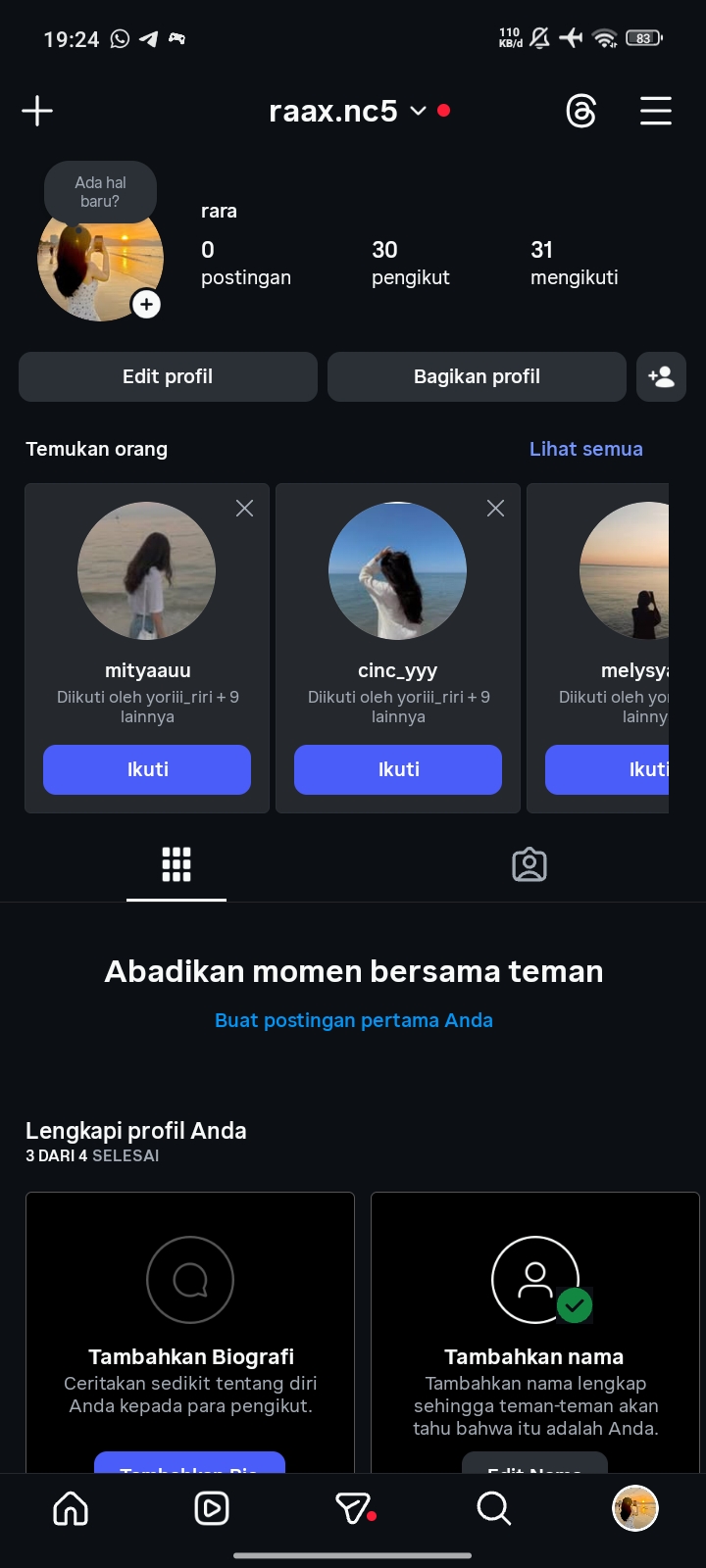Dismiss the mityaauu suggestion card
This screenshot has width=706, height=1568.
point(244,508)
